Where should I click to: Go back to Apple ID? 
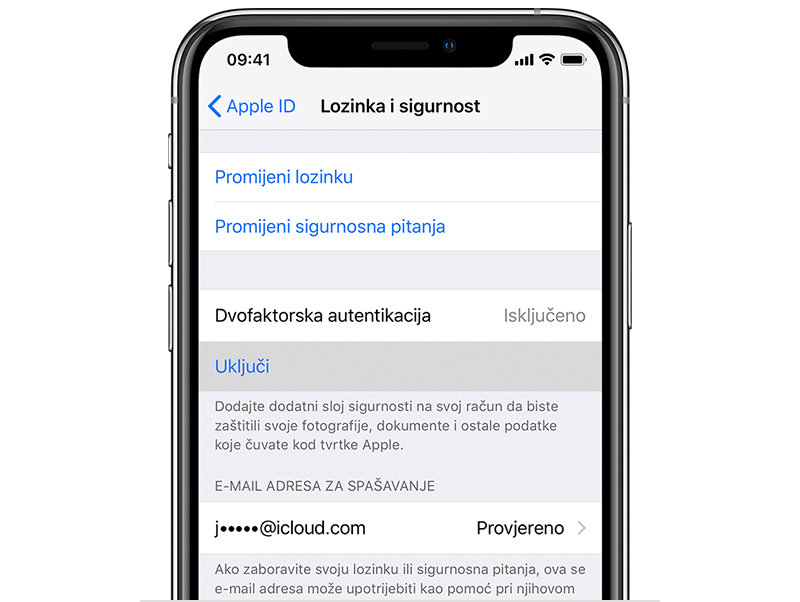click(252, 106)
